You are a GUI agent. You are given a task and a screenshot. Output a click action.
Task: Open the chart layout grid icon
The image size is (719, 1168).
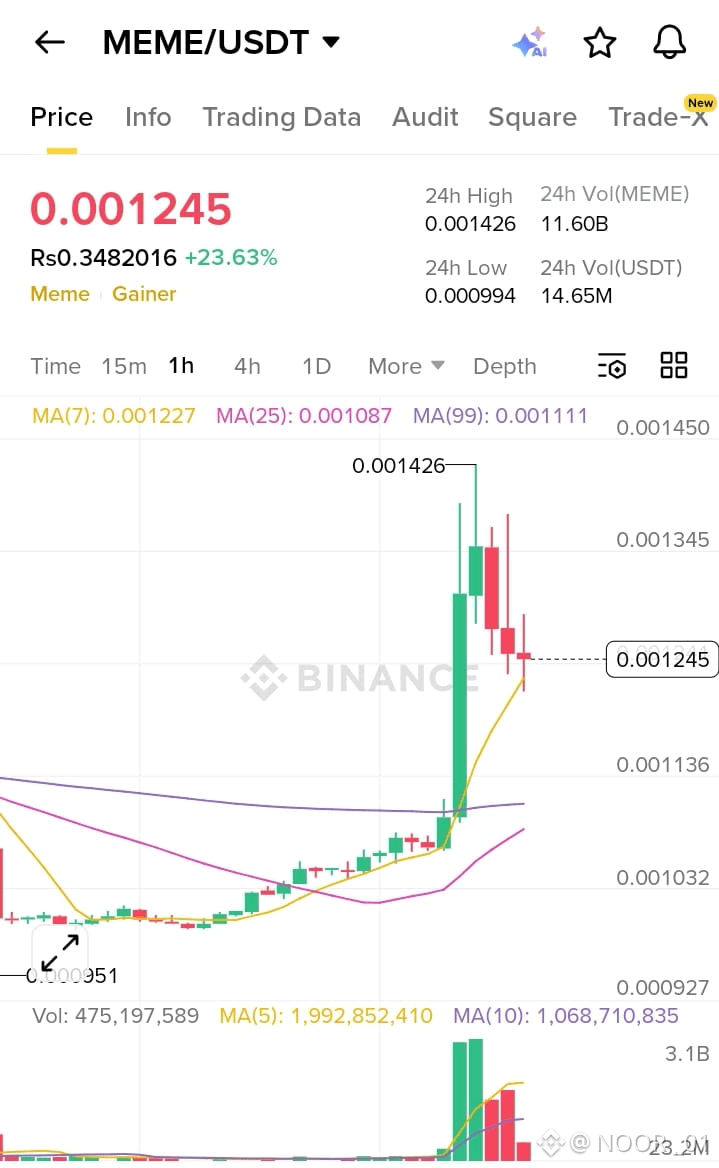coord(674,365)
